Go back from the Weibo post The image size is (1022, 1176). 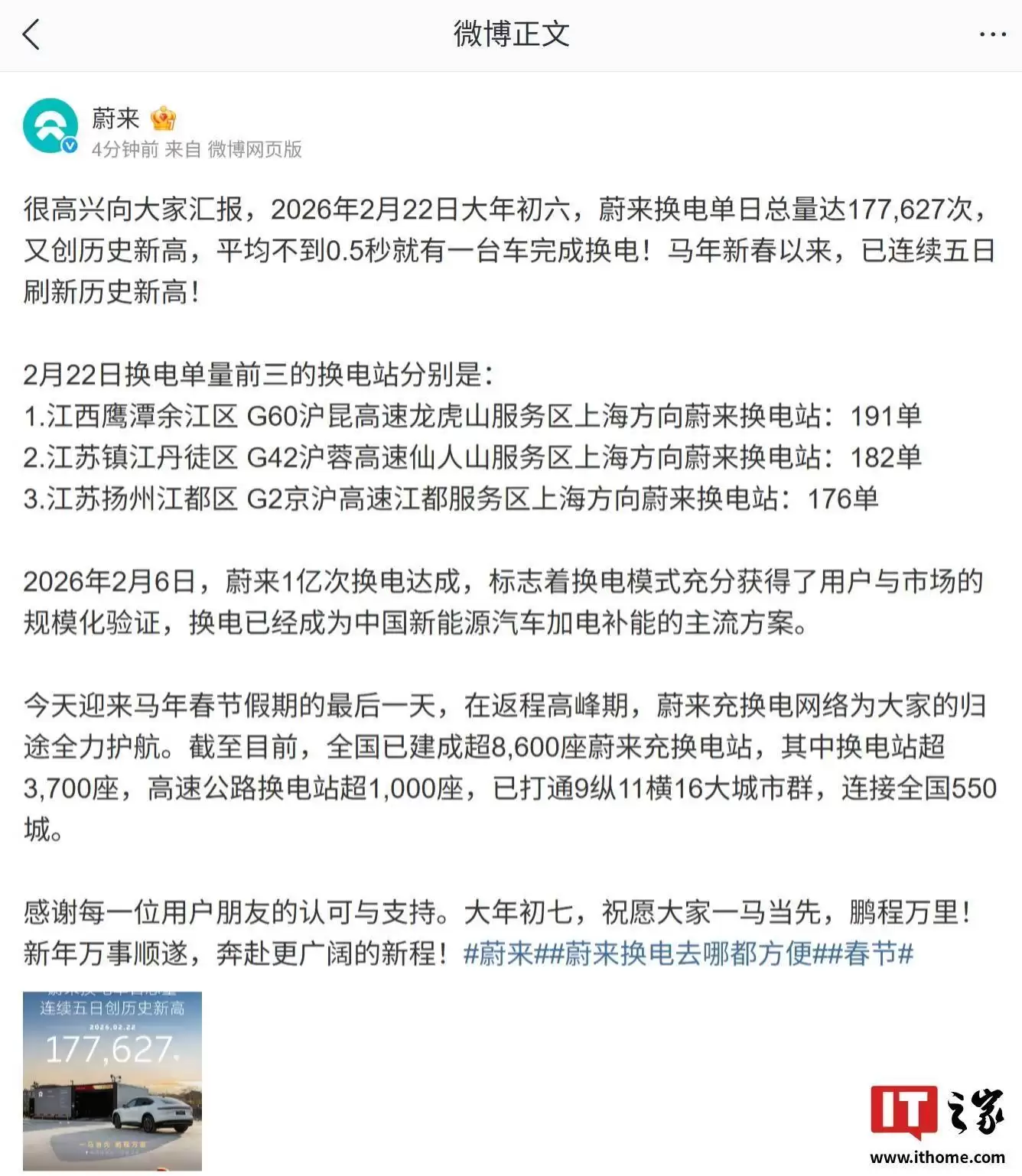pyautogui.click(x=31, y=35)
